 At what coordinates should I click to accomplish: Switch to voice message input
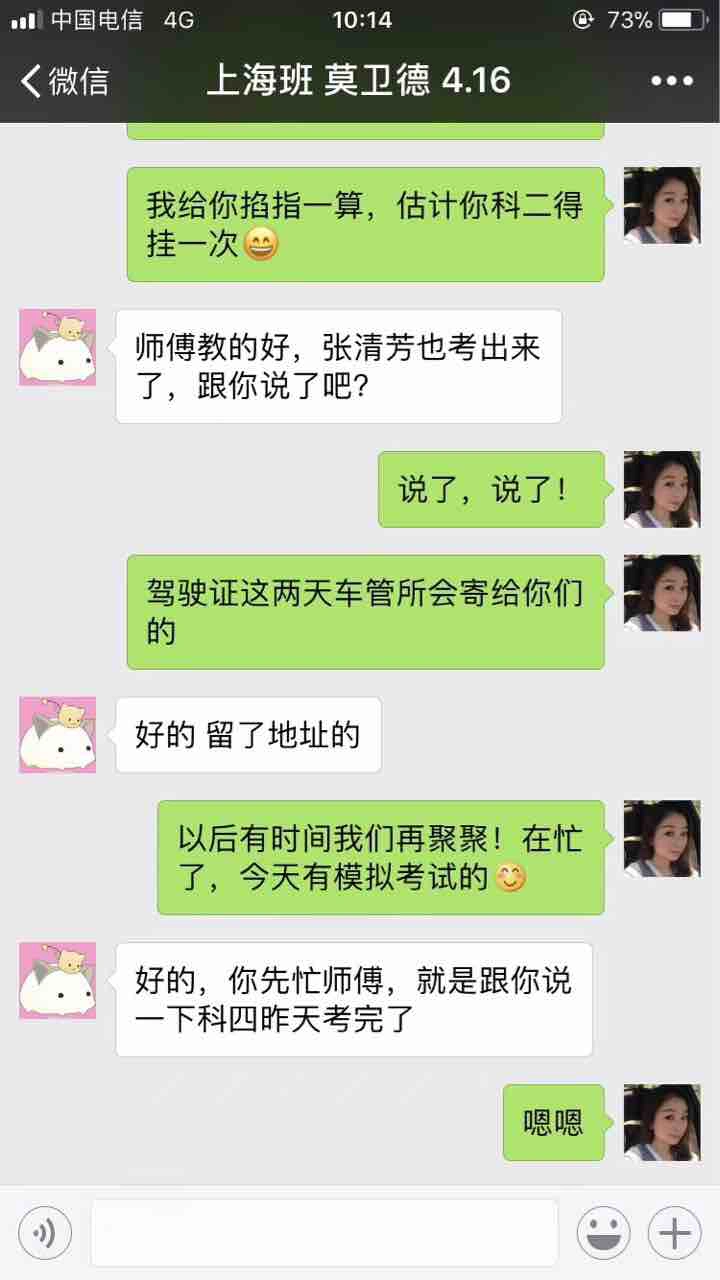tap(45, 1233)
